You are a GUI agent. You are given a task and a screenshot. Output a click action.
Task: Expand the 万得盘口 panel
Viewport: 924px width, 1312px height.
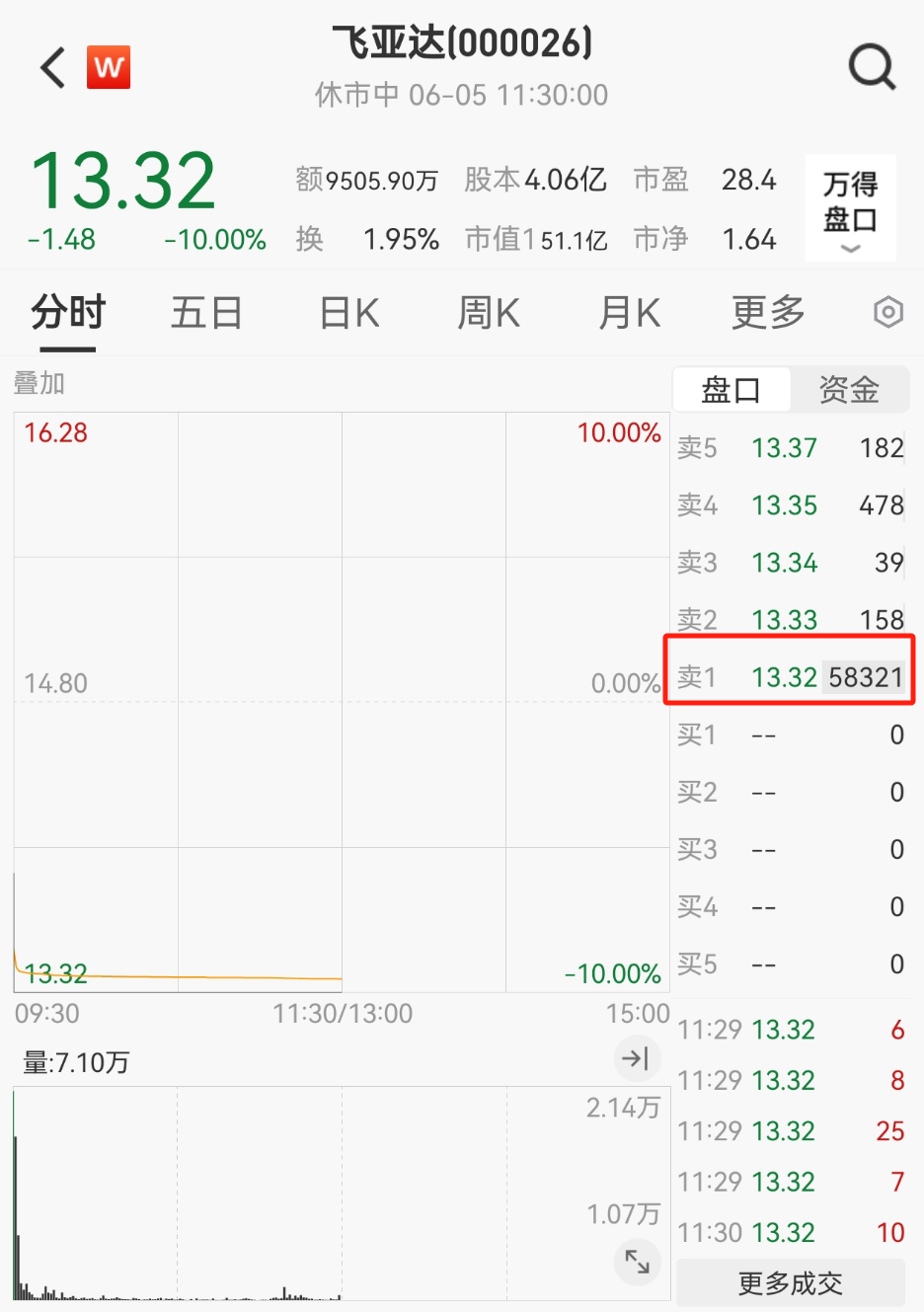pos(850,209)
